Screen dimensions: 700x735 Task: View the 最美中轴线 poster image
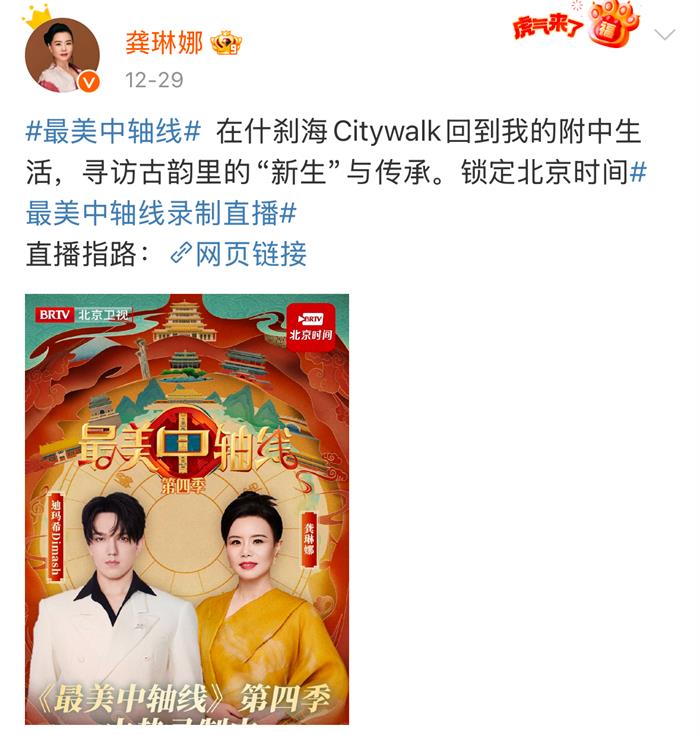pyautogui.click(x=187, y=508)
